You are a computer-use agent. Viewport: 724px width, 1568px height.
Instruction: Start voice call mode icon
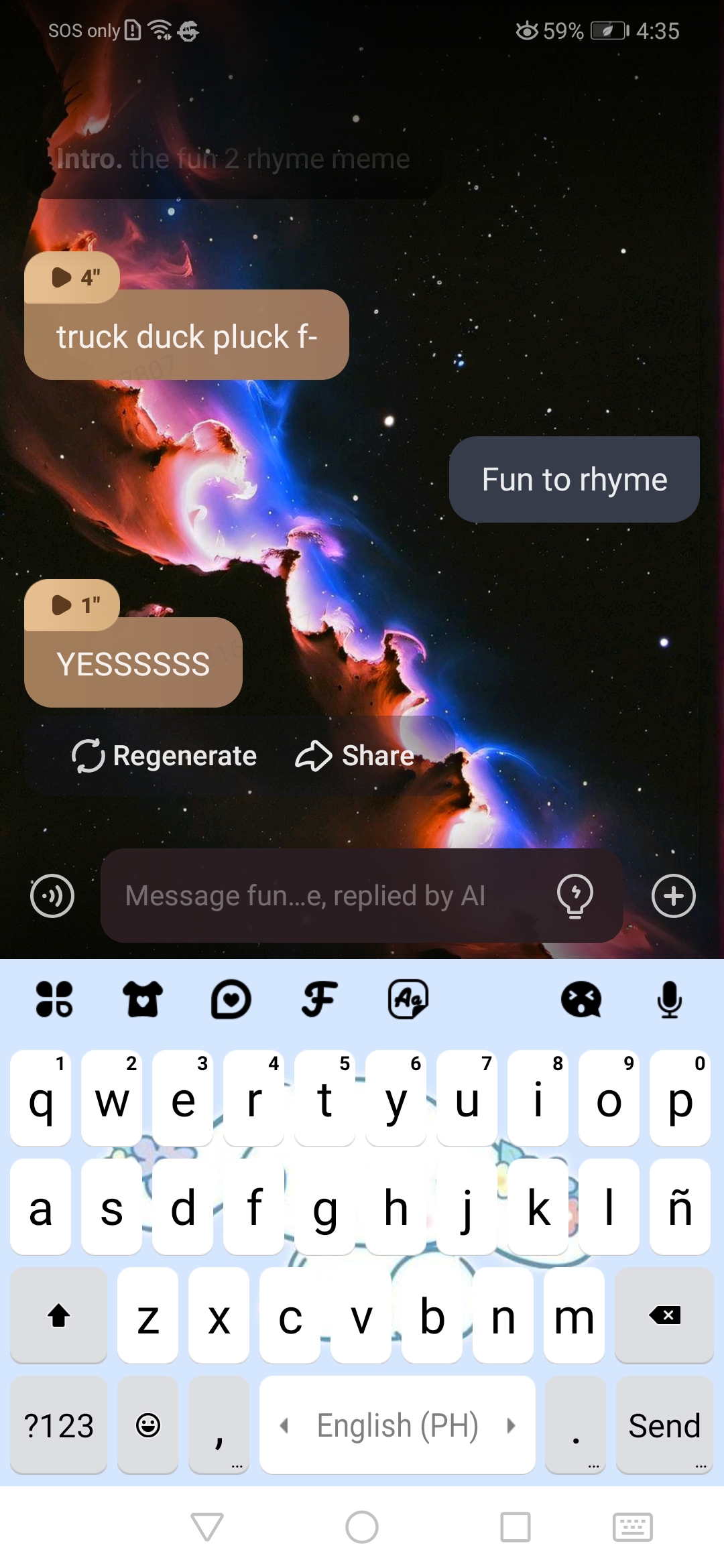(x=52, y=896)
